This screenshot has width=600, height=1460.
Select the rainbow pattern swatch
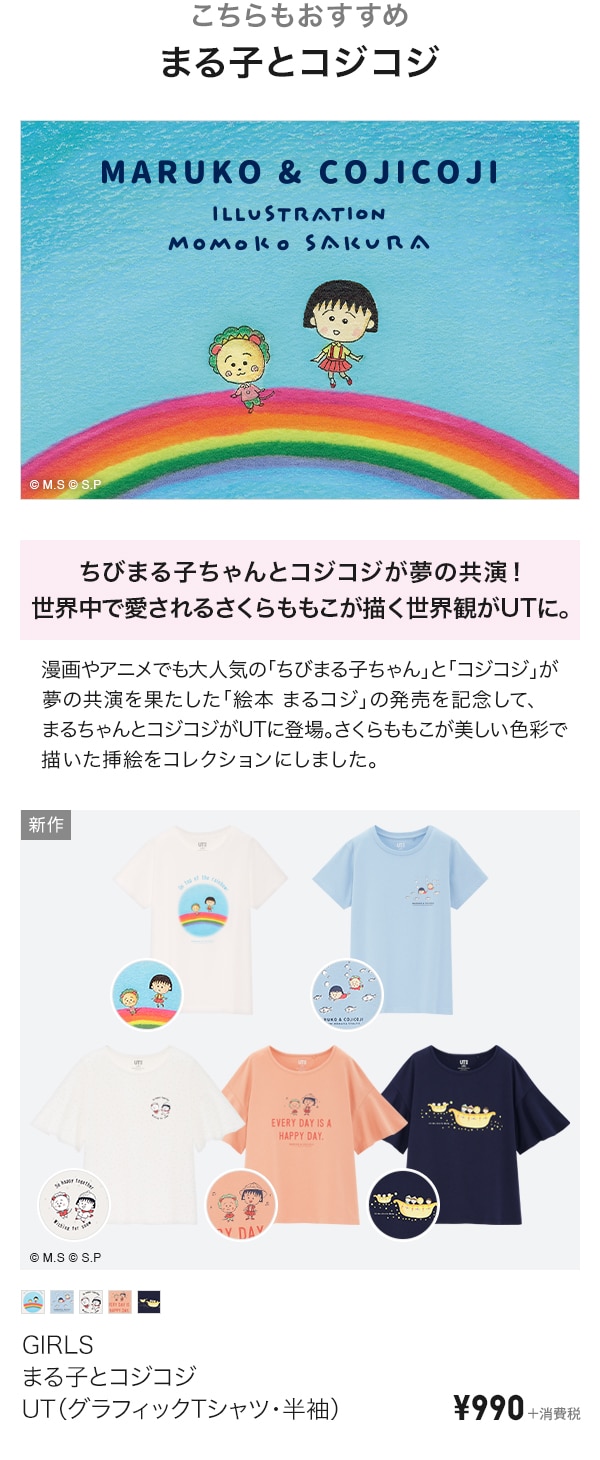(x=33, y=1302)
